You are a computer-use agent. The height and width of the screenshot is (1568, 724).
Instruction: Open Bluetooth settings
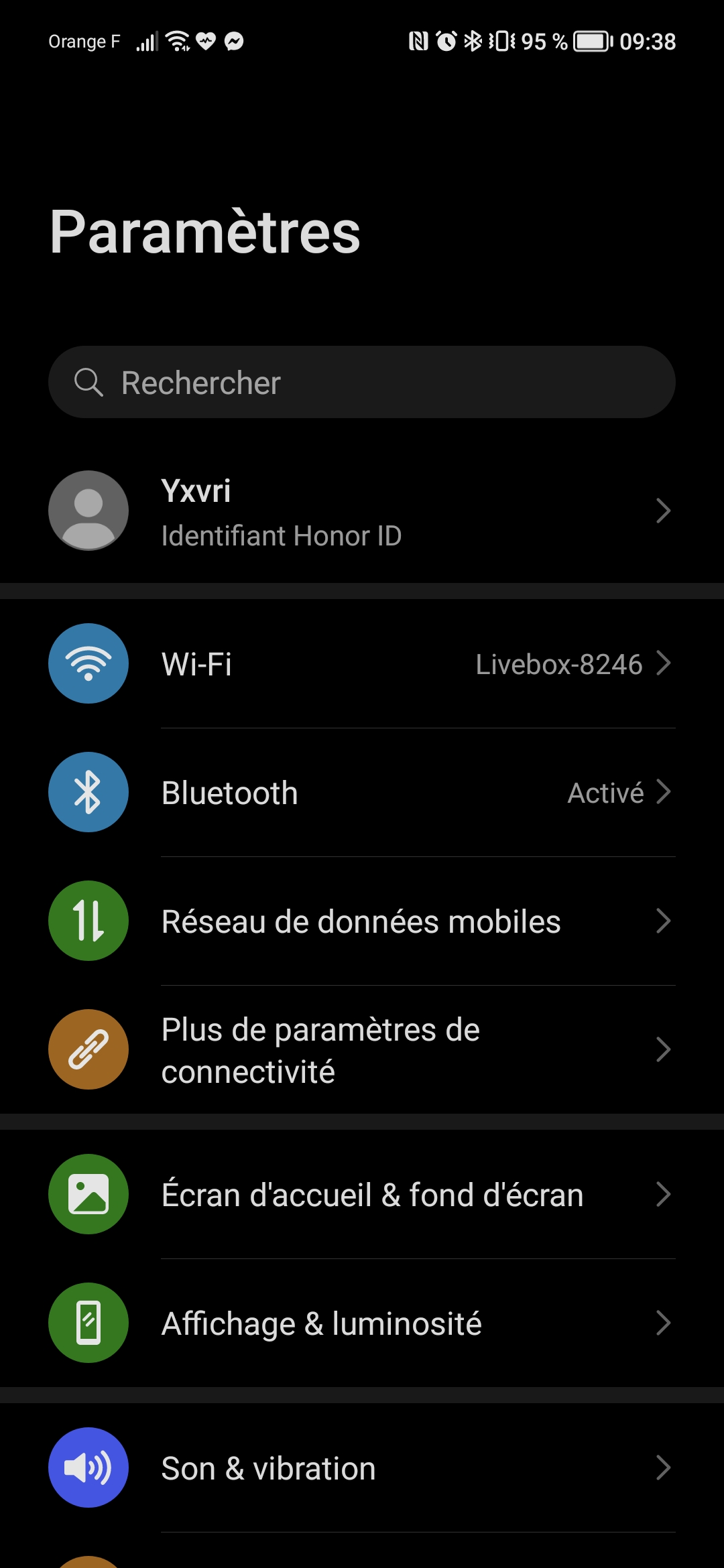coord(362,793)
